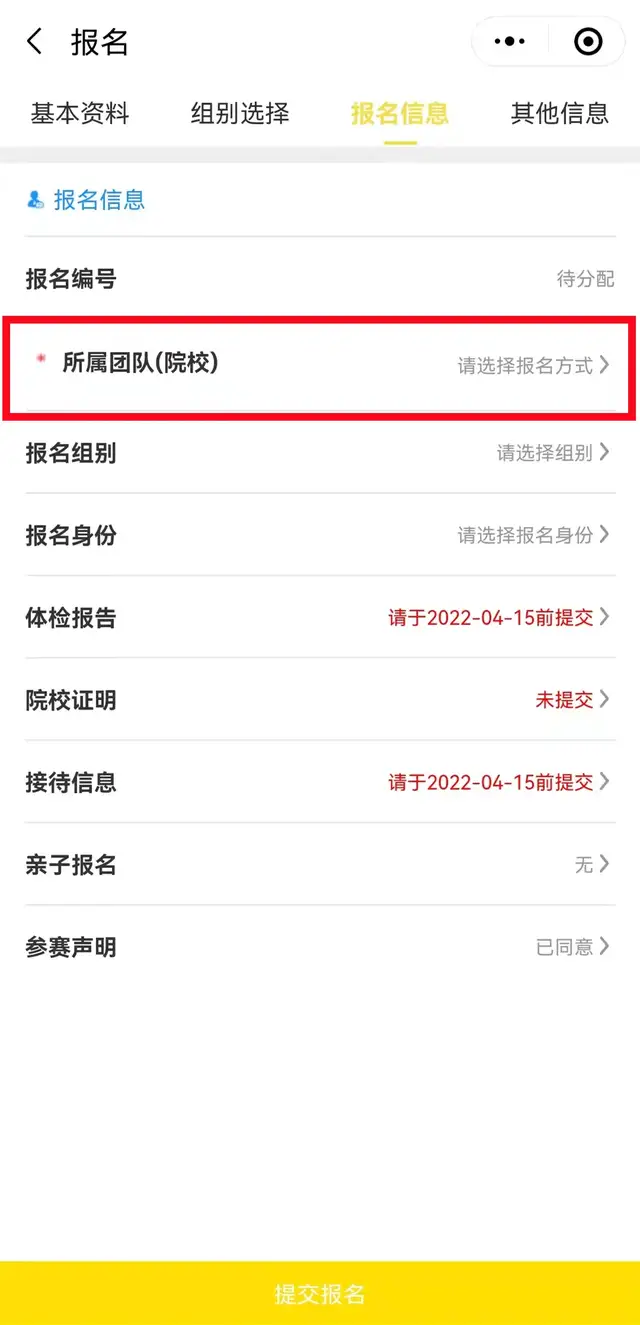This screenshot has width=640, height=1325.
Task: Switch to the 组别选择 tab
Action: coord(240,113)
